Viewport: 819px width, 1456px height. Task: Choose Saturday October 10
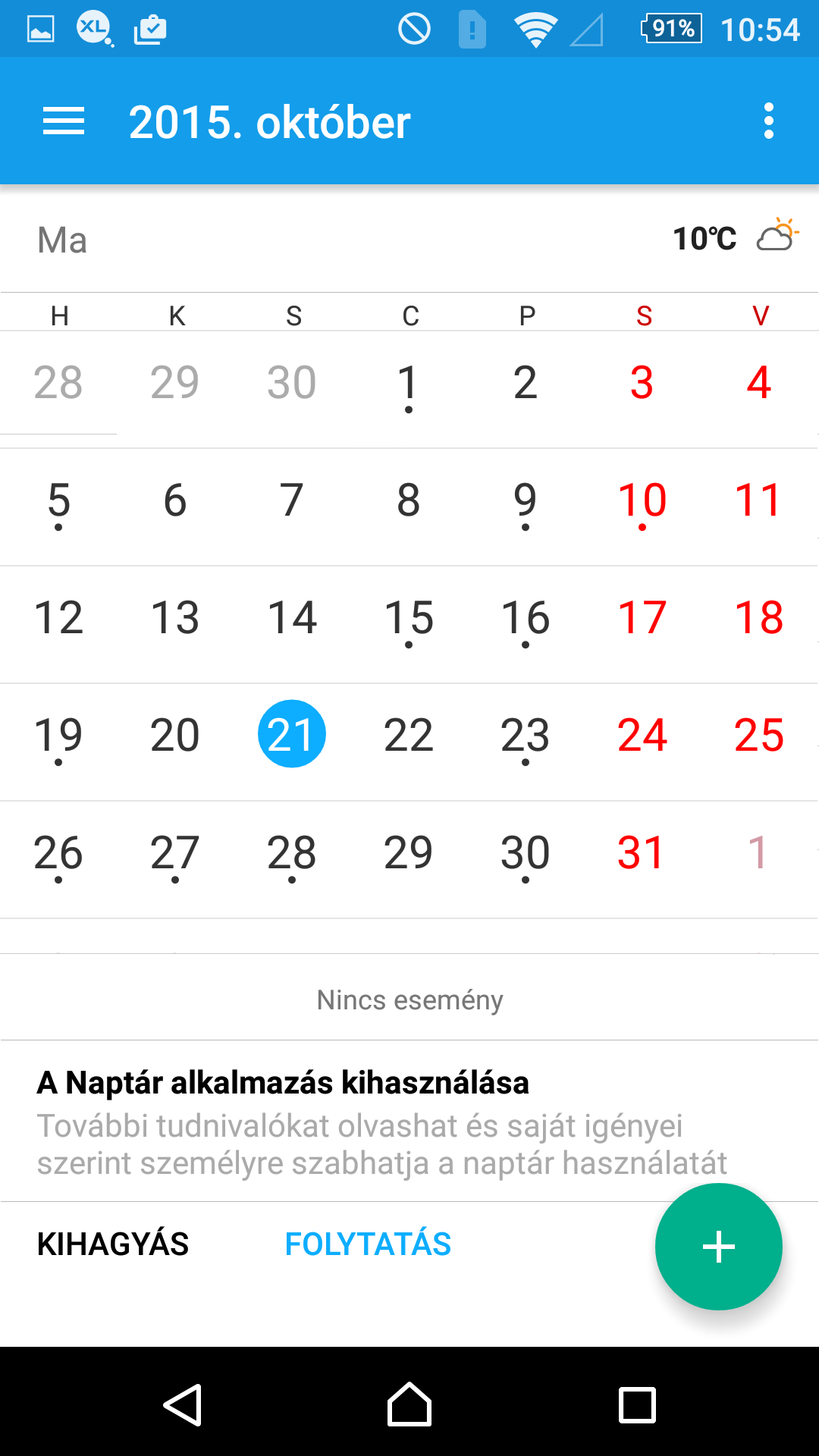click(642, 500)
